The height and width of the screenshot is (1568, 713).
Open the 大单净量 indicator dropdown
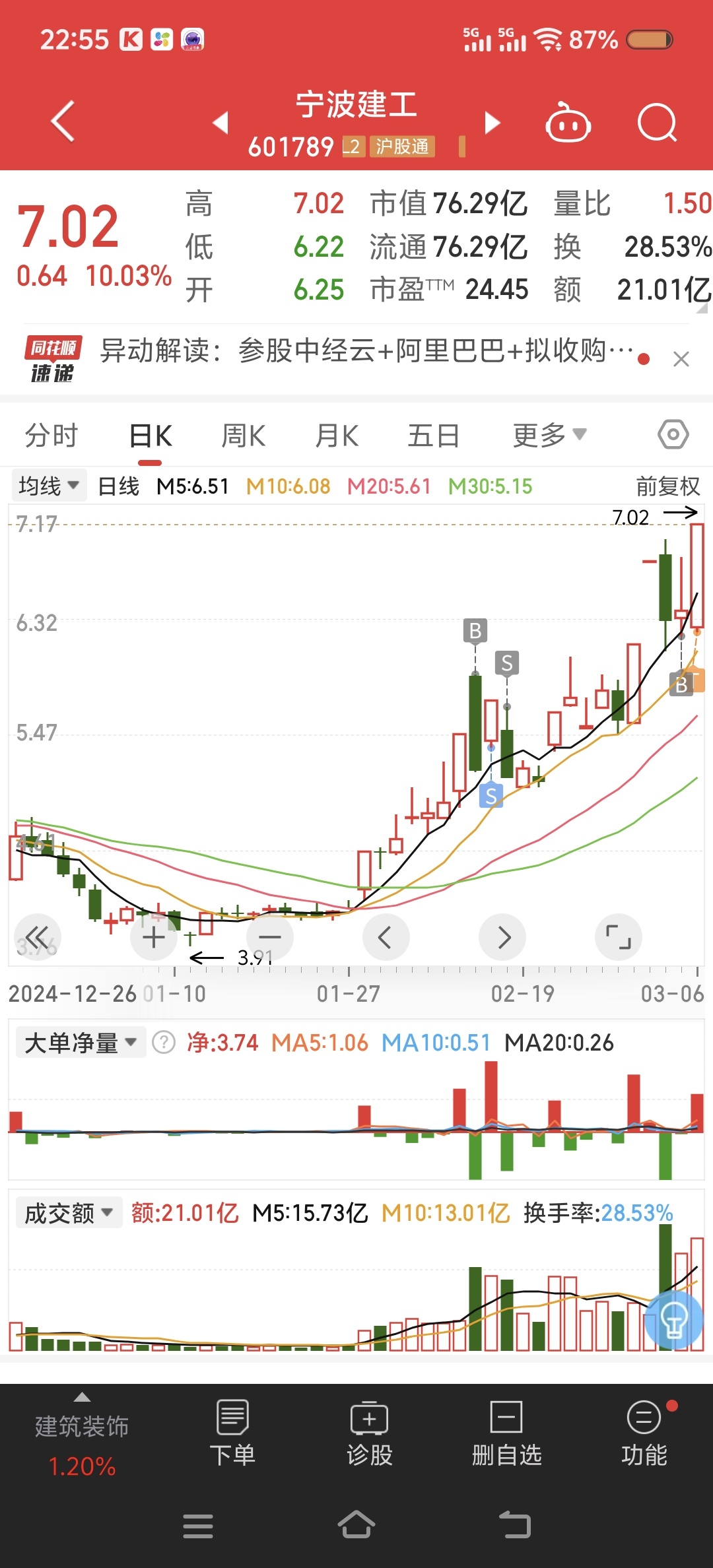tap(81, 1043)
